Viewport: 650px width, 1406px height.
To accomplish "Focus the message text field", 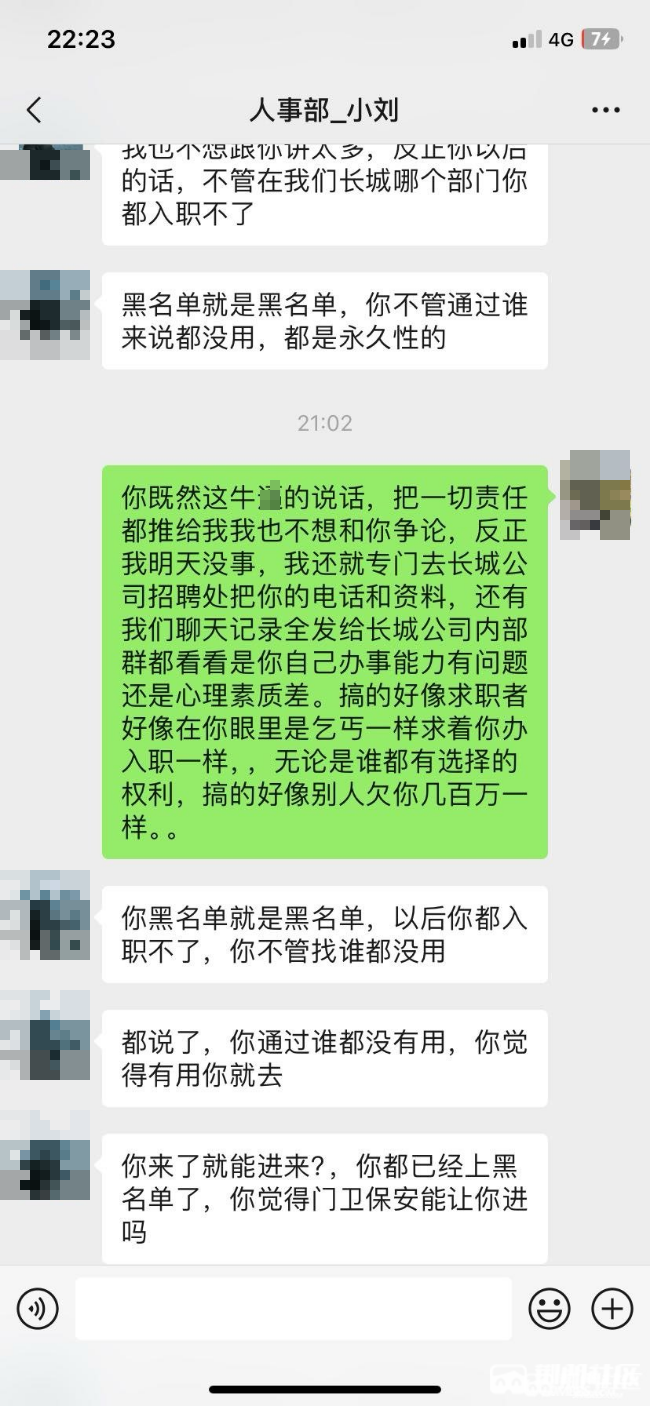I will 292,1308.
